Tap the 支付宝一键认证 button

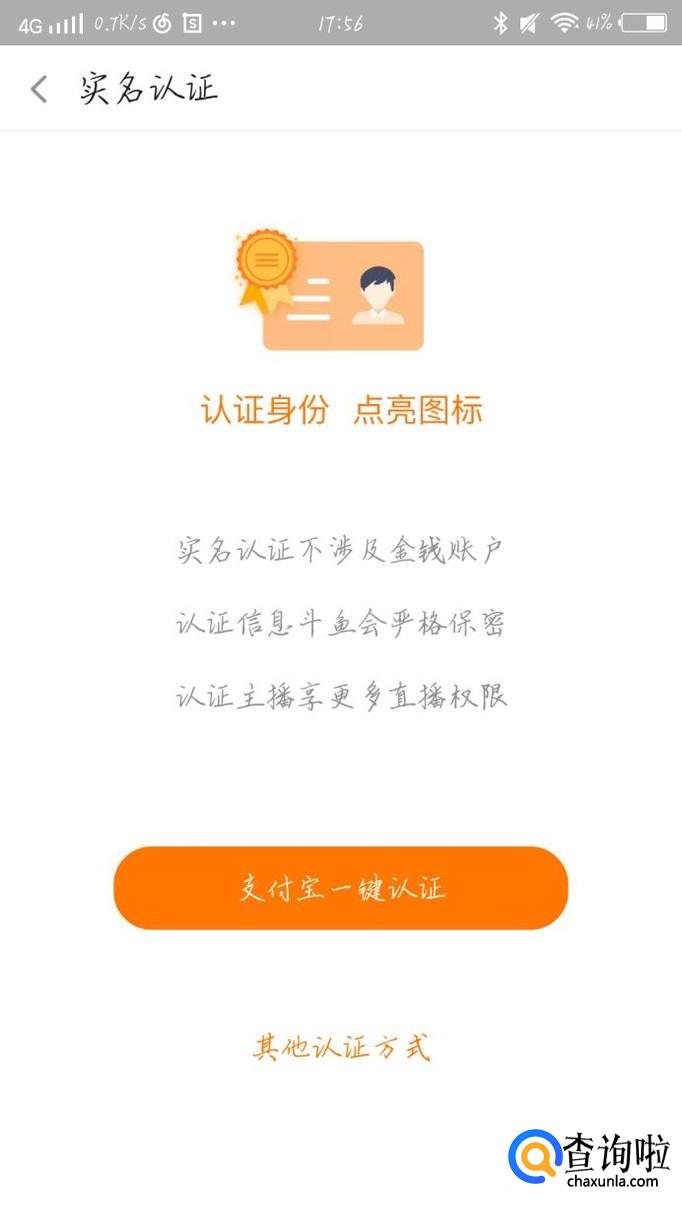(x=341, y=888)
